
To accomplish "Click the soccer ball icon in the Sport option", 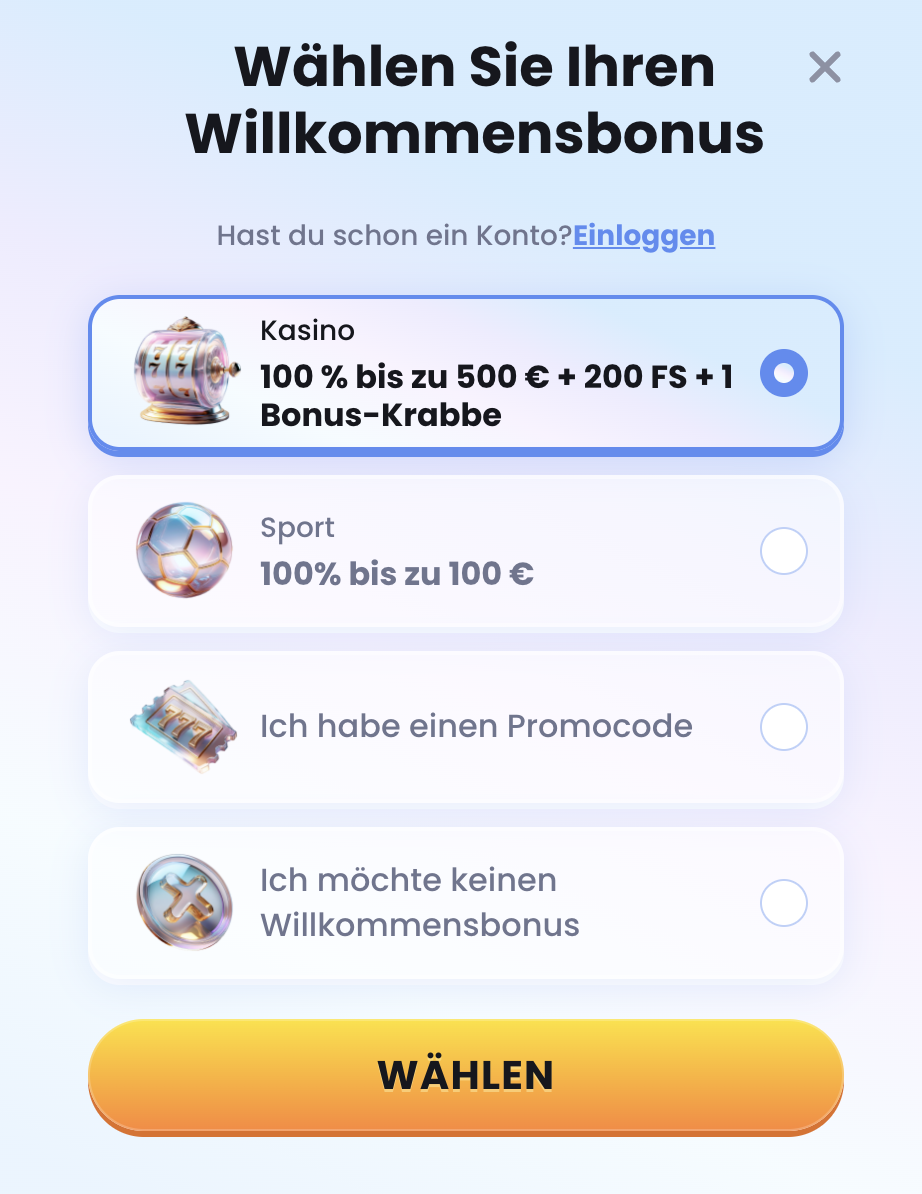I will pos(183,549).
